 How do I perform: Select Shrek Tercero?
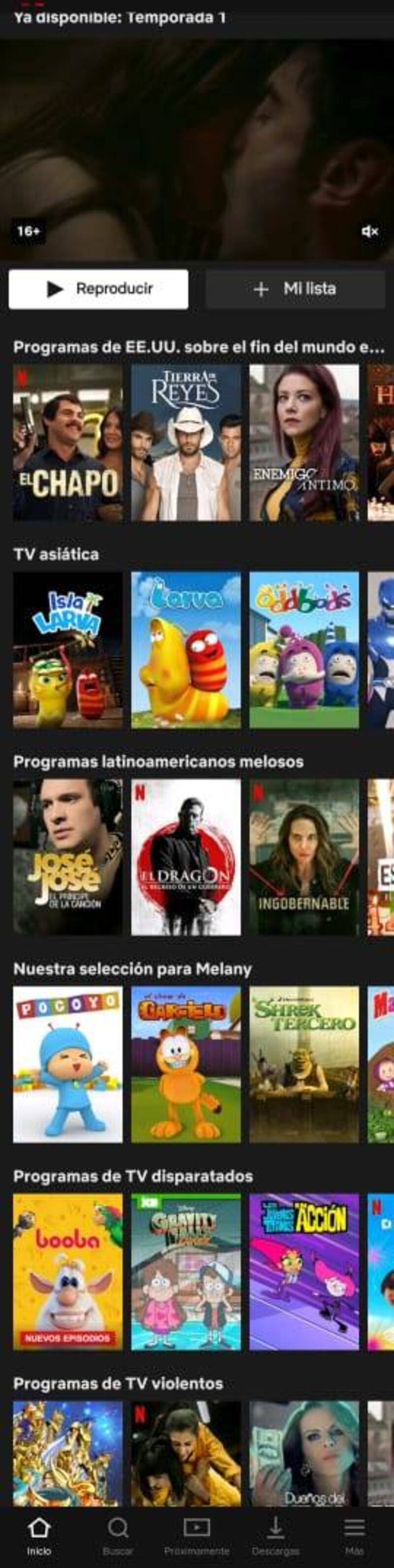(303, 1064)
